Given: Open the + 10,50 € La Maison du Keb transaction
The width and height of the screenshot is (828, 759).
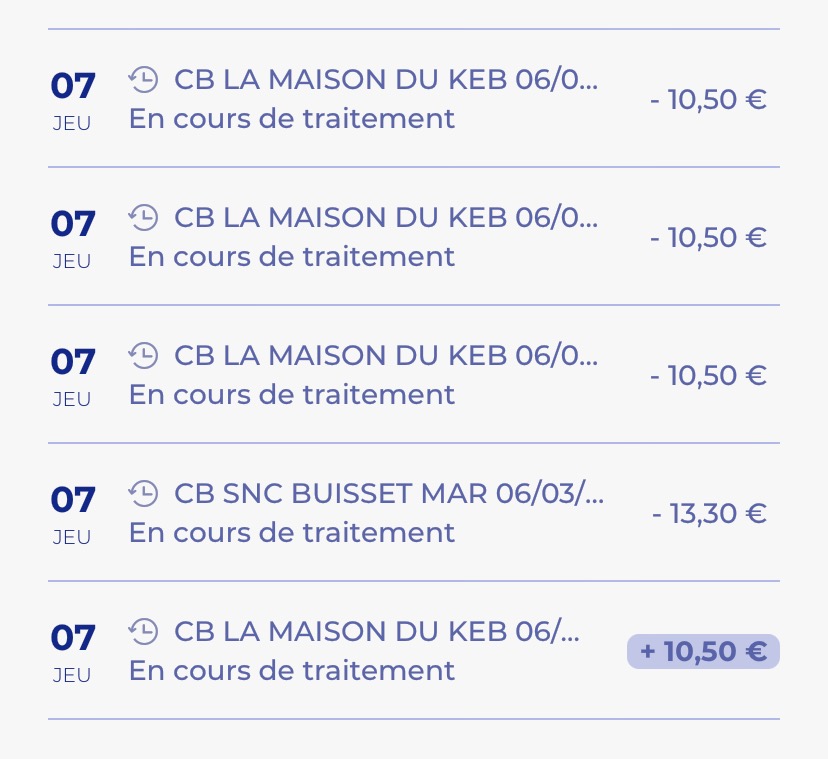Looking at the screenshot, I should [390, 650].
